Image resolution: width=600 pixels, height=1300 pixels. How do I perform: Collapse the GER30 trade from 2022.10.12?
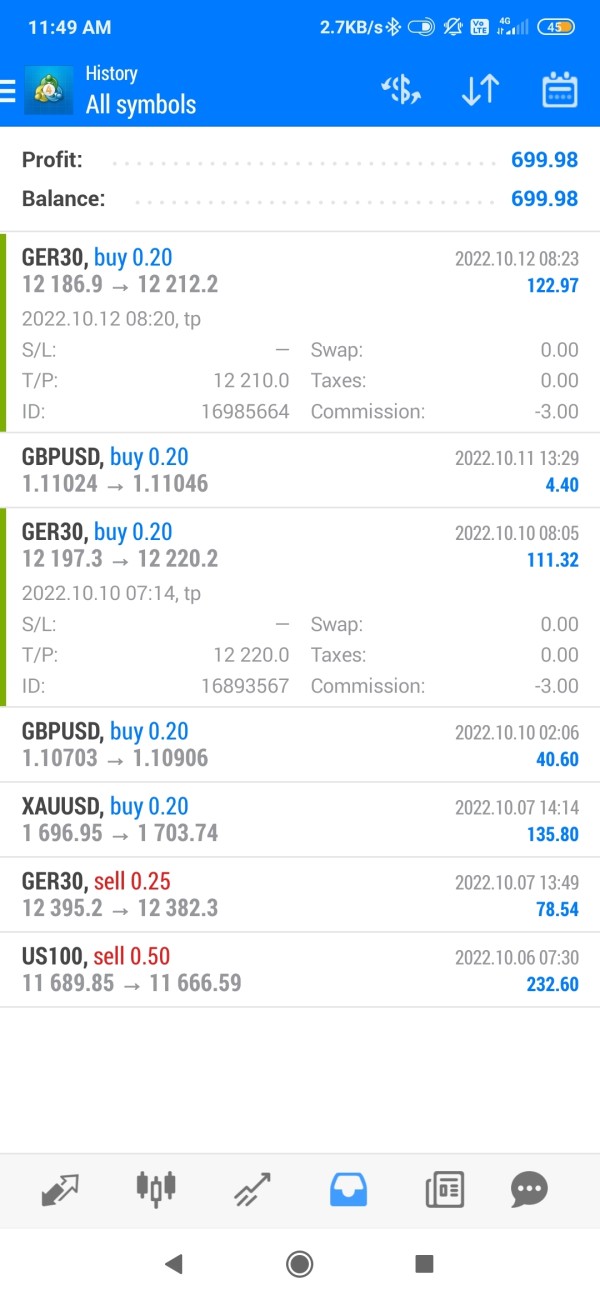(300, 272)
